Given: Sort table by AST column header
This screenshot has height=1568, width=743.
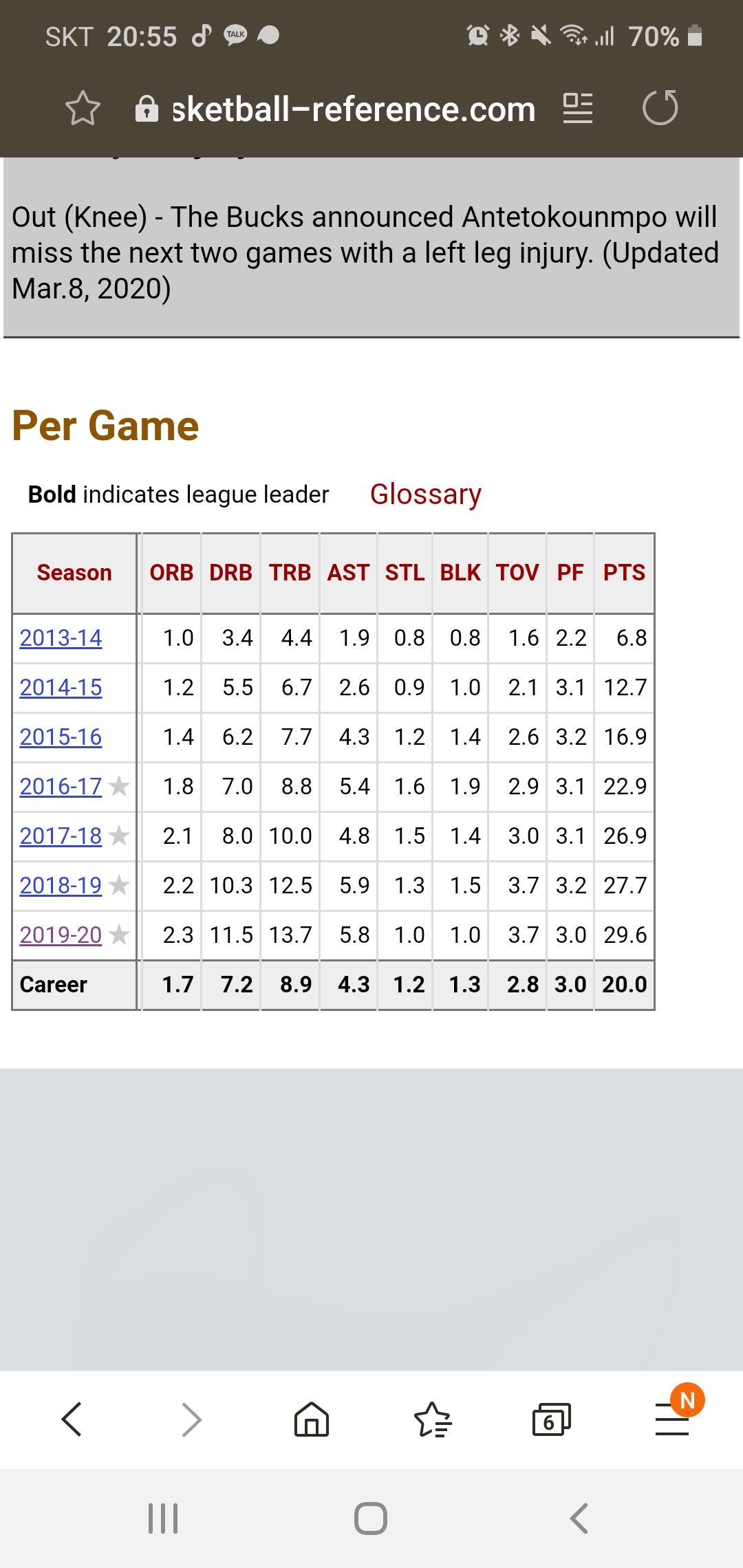Looking at the screenshot, I should (348, 572).
